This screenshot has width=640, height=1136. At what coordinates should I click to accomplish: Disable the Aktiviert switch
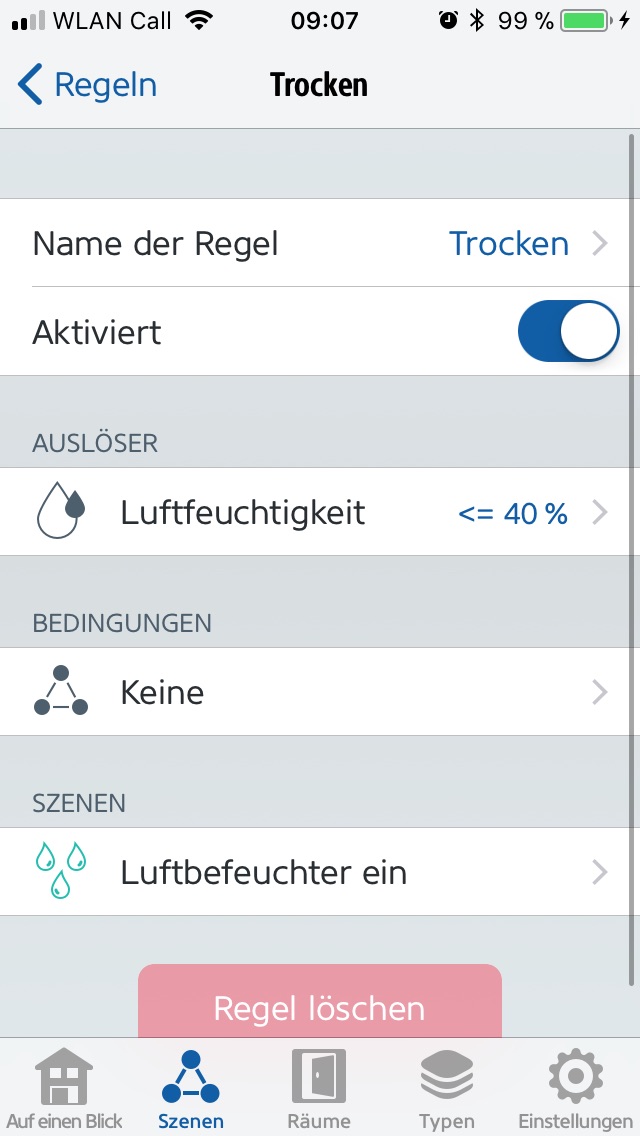568,331
